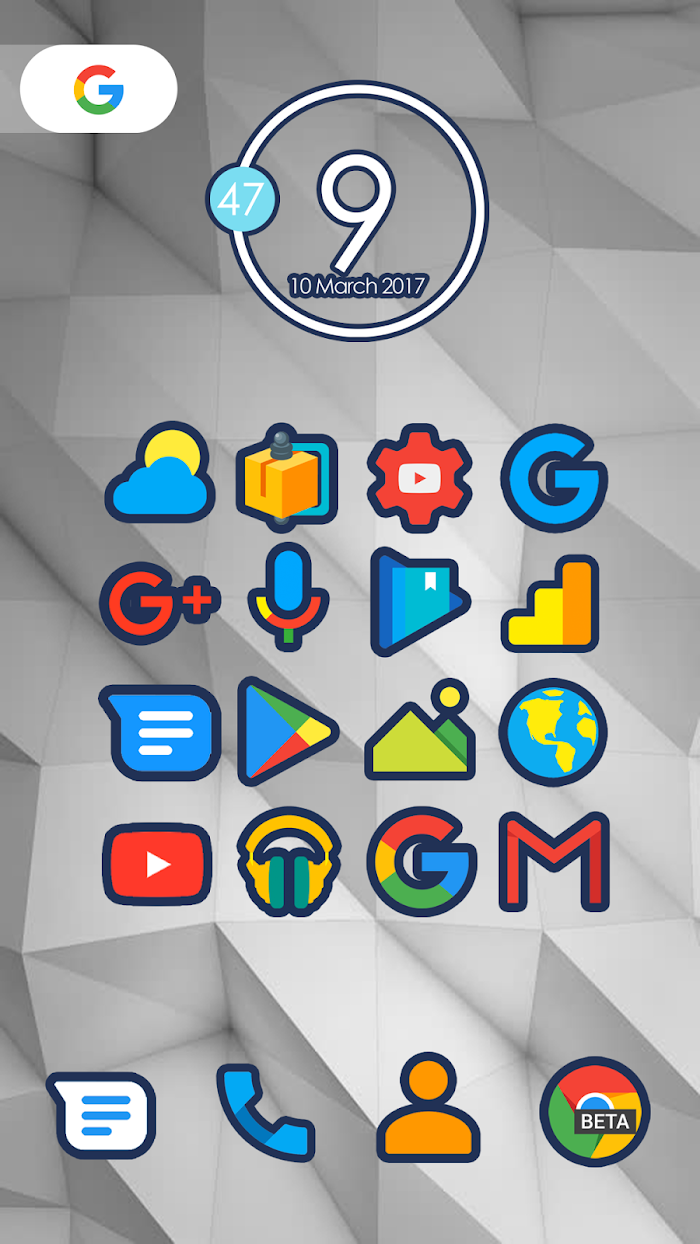Open the Contacts app with the orange person icon
This screenshot has width=700, height=1244.
click(428, 1107)
